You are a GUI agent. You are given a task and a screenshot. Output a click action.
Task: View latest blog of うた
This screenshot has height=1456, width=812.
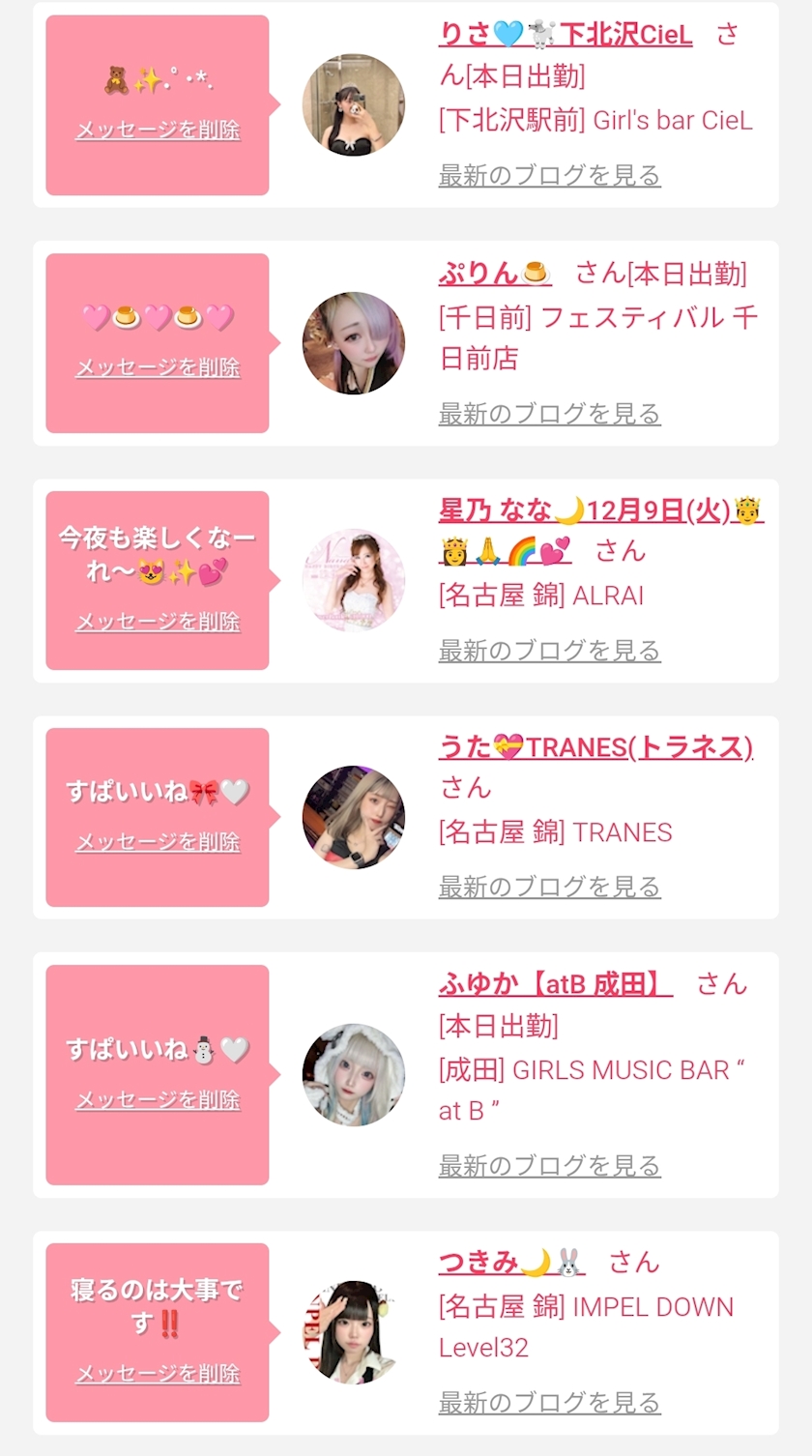549,887
